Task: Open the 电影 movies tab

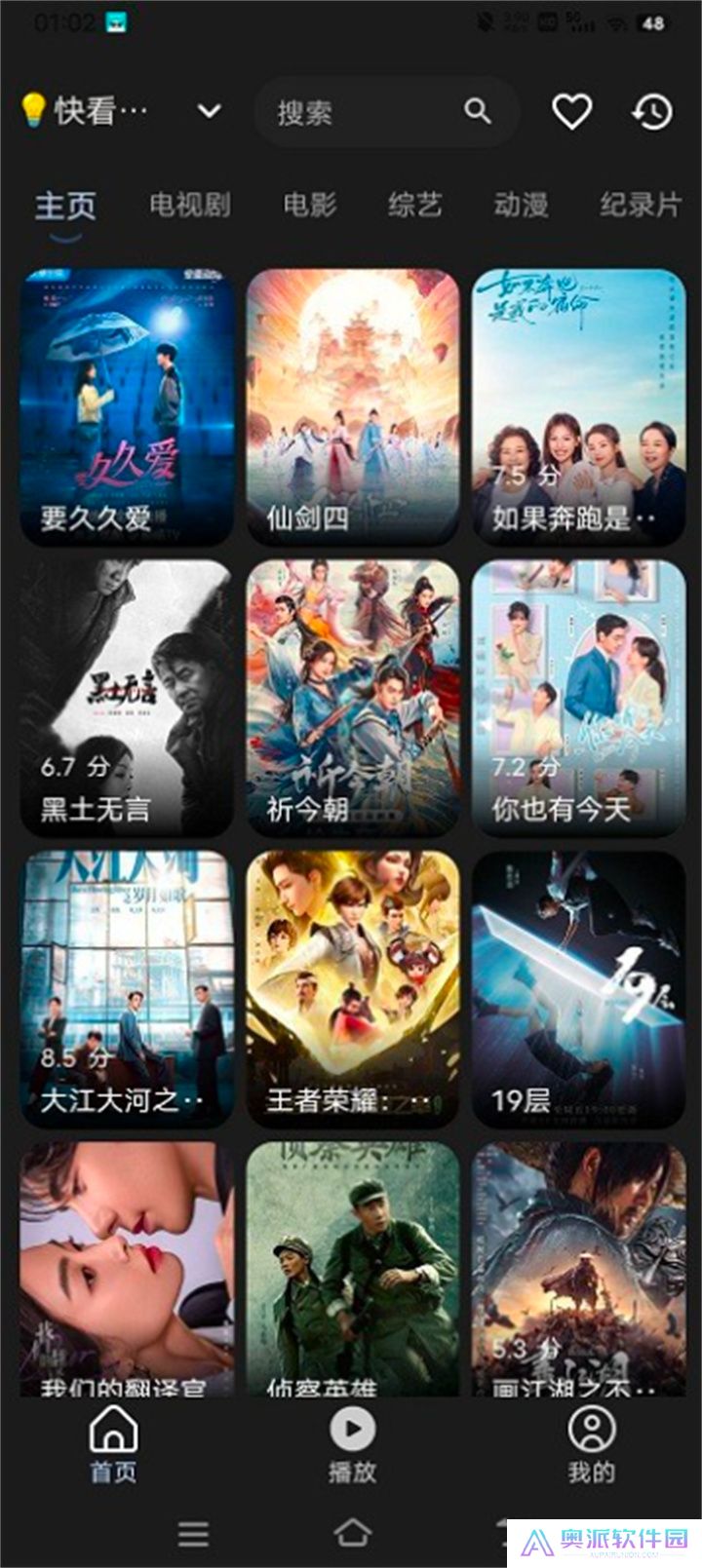Action: (309, 204)
